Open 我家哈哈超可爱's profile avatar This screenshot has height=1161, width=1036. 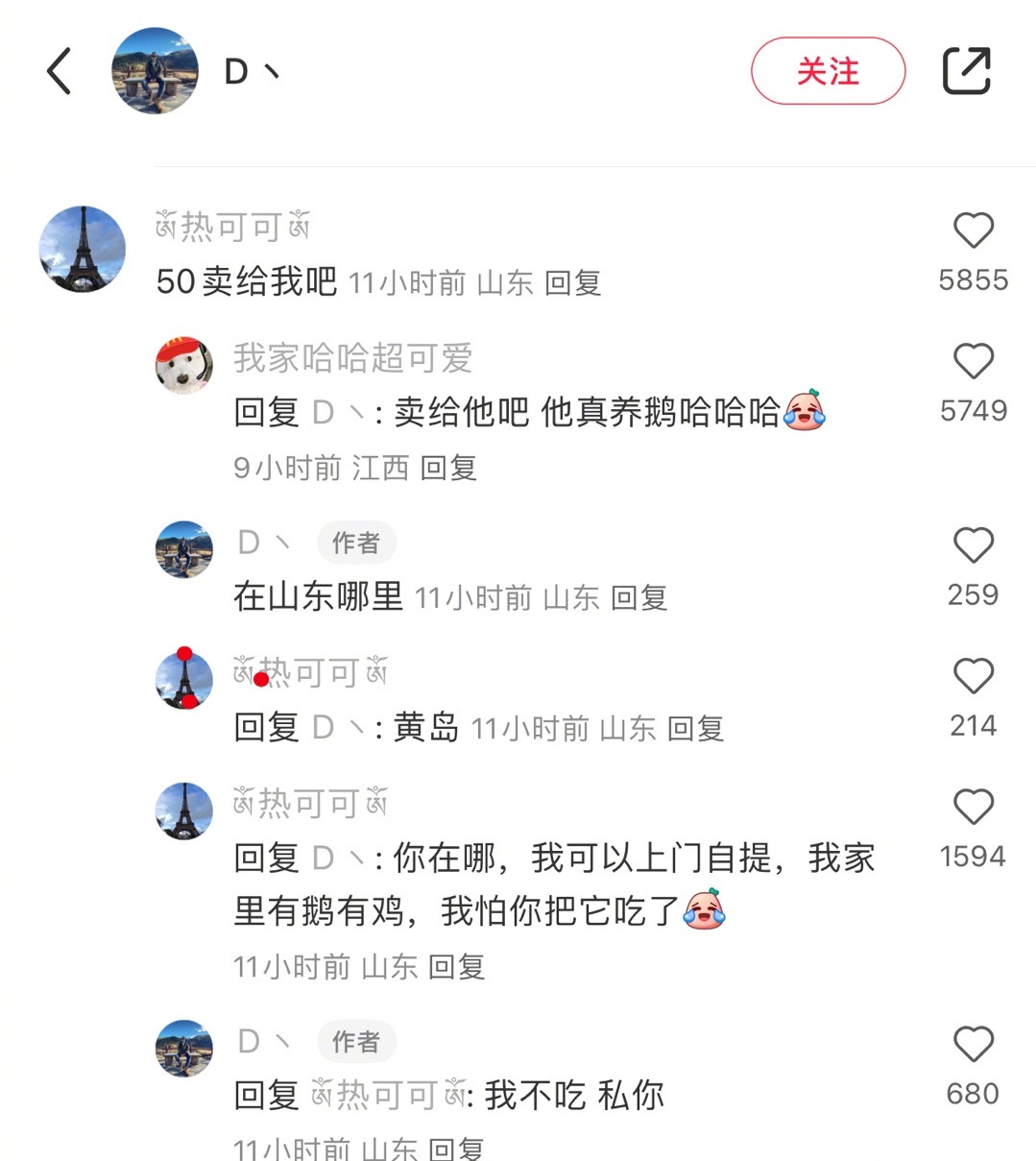[x=184, y=365]
